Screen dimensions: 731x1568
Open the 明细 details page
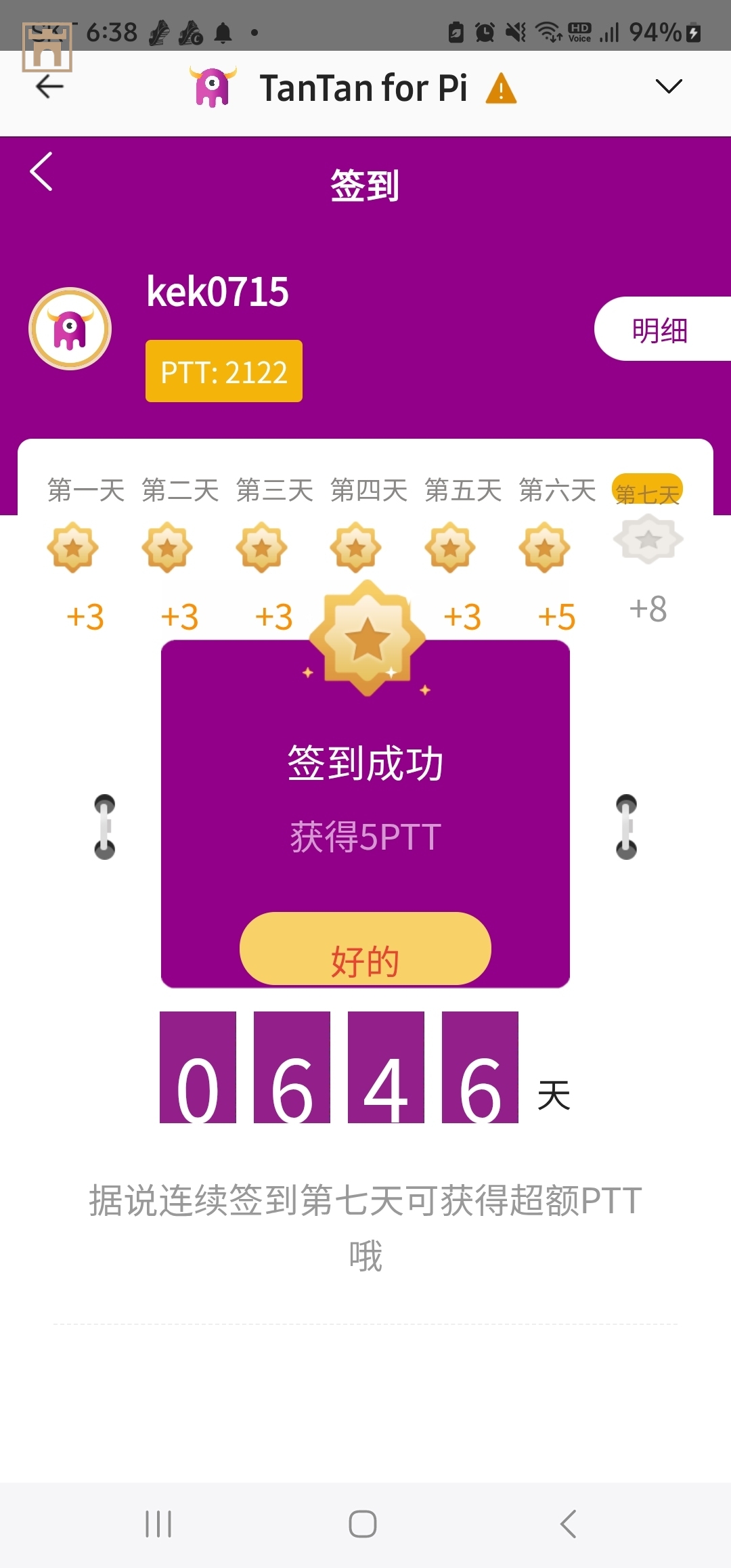click(x=660, y=330)
